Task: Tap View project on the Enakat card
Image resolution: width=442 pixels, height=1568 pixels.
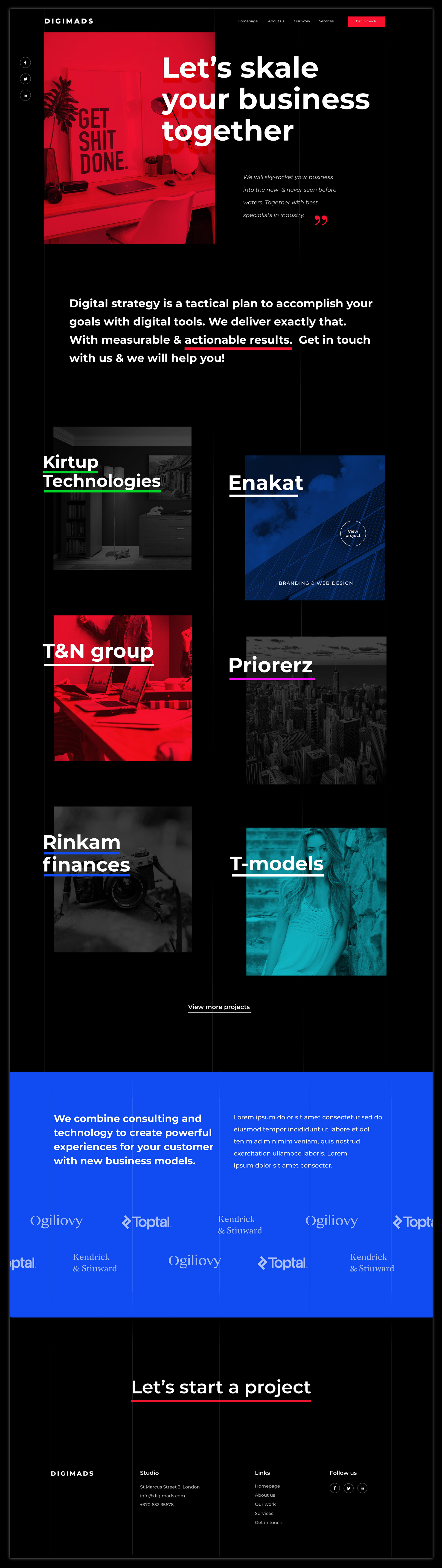Action: (353, 534)
